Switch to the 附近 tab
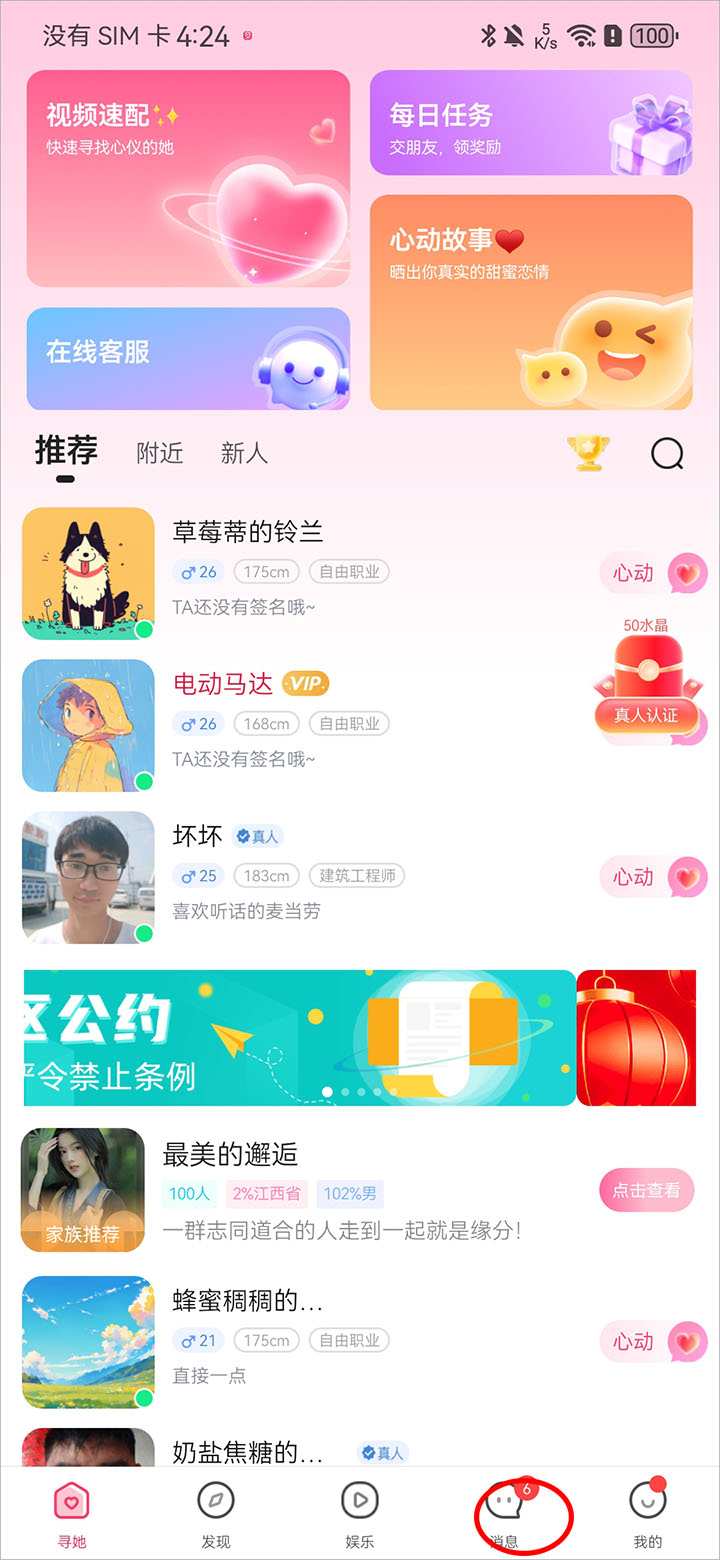Image resolution: width=720 pixels, height=1560 pixels. coord(160,454)
